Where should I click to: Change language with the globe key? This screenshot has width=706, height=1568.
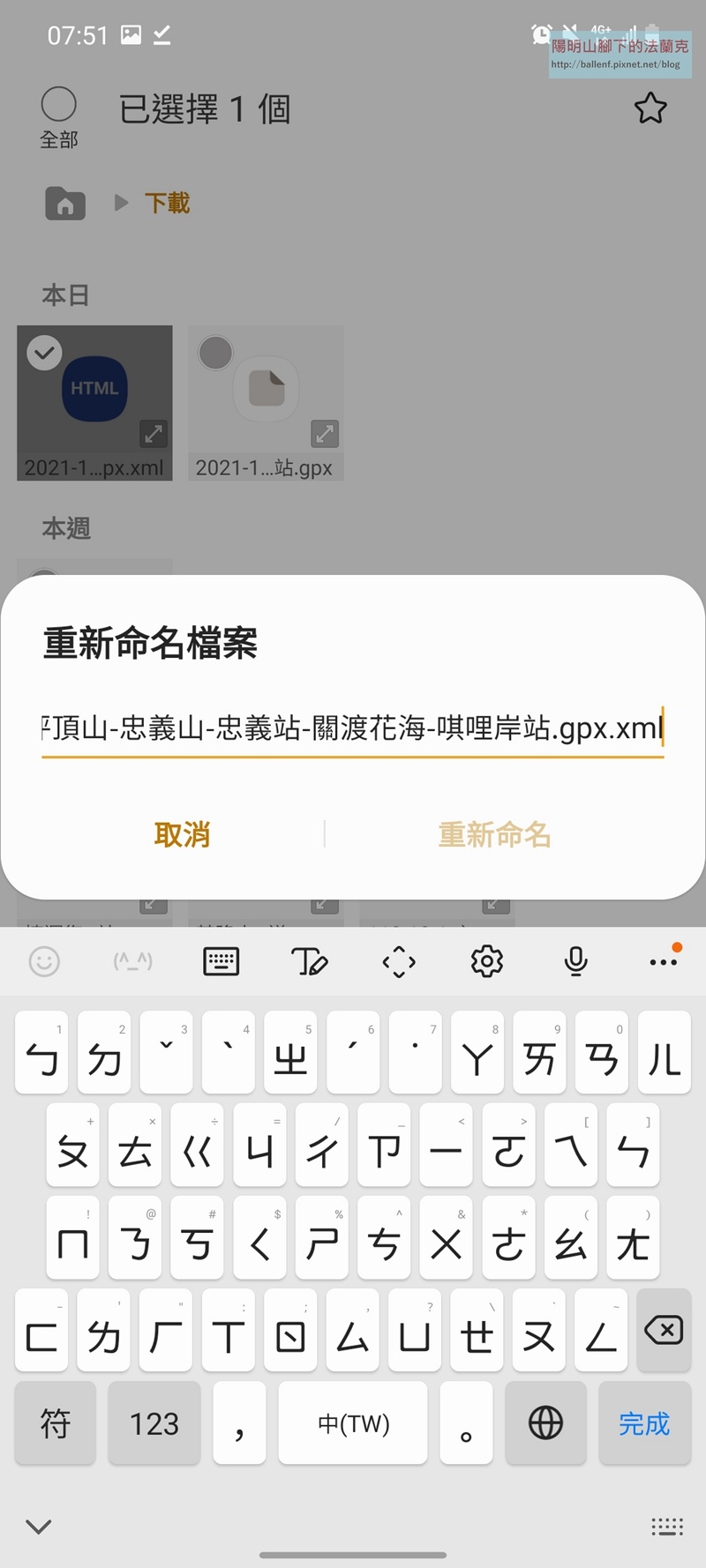545,1423
